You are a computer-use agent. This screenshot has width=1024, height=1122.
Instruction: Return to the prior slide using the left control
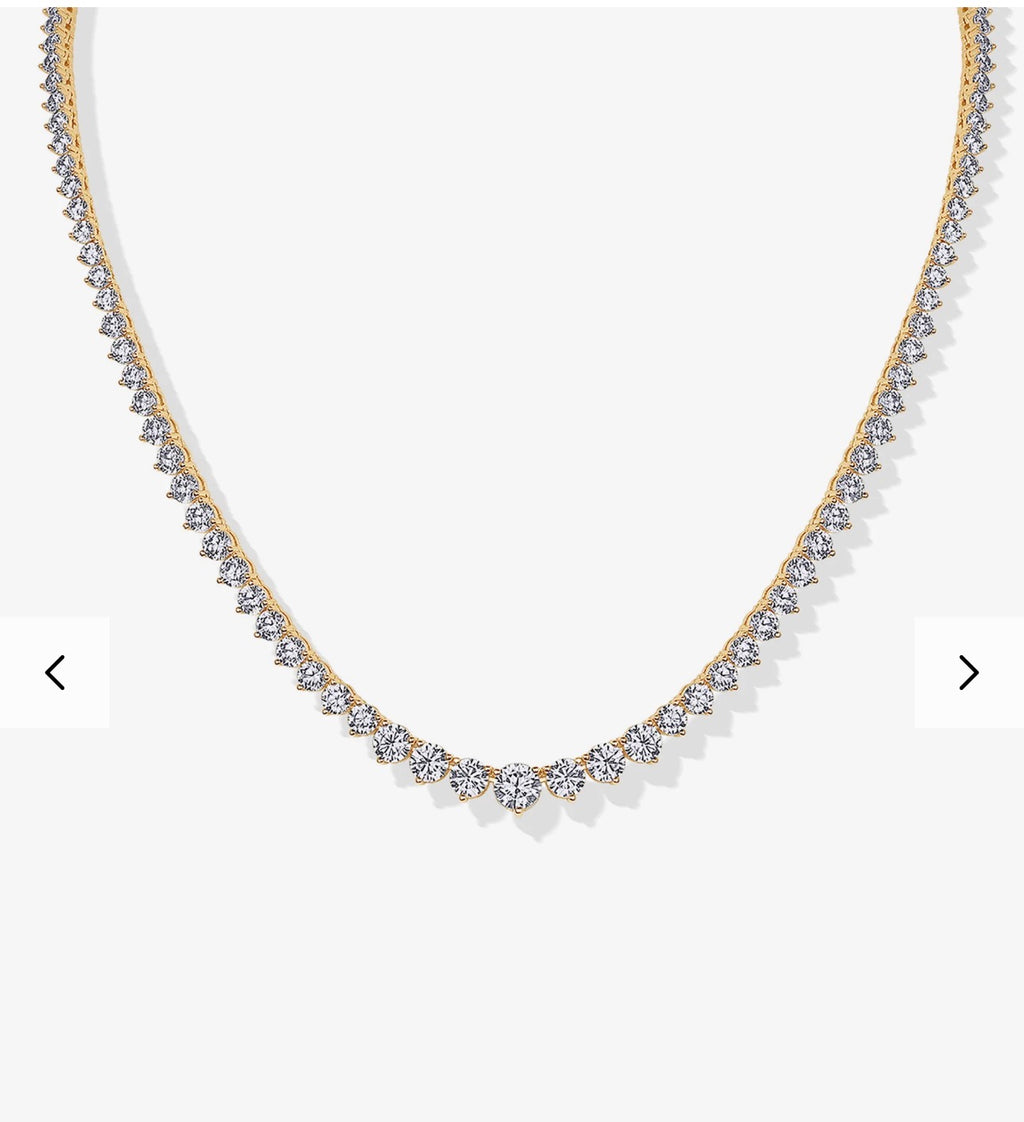[56, 672]
